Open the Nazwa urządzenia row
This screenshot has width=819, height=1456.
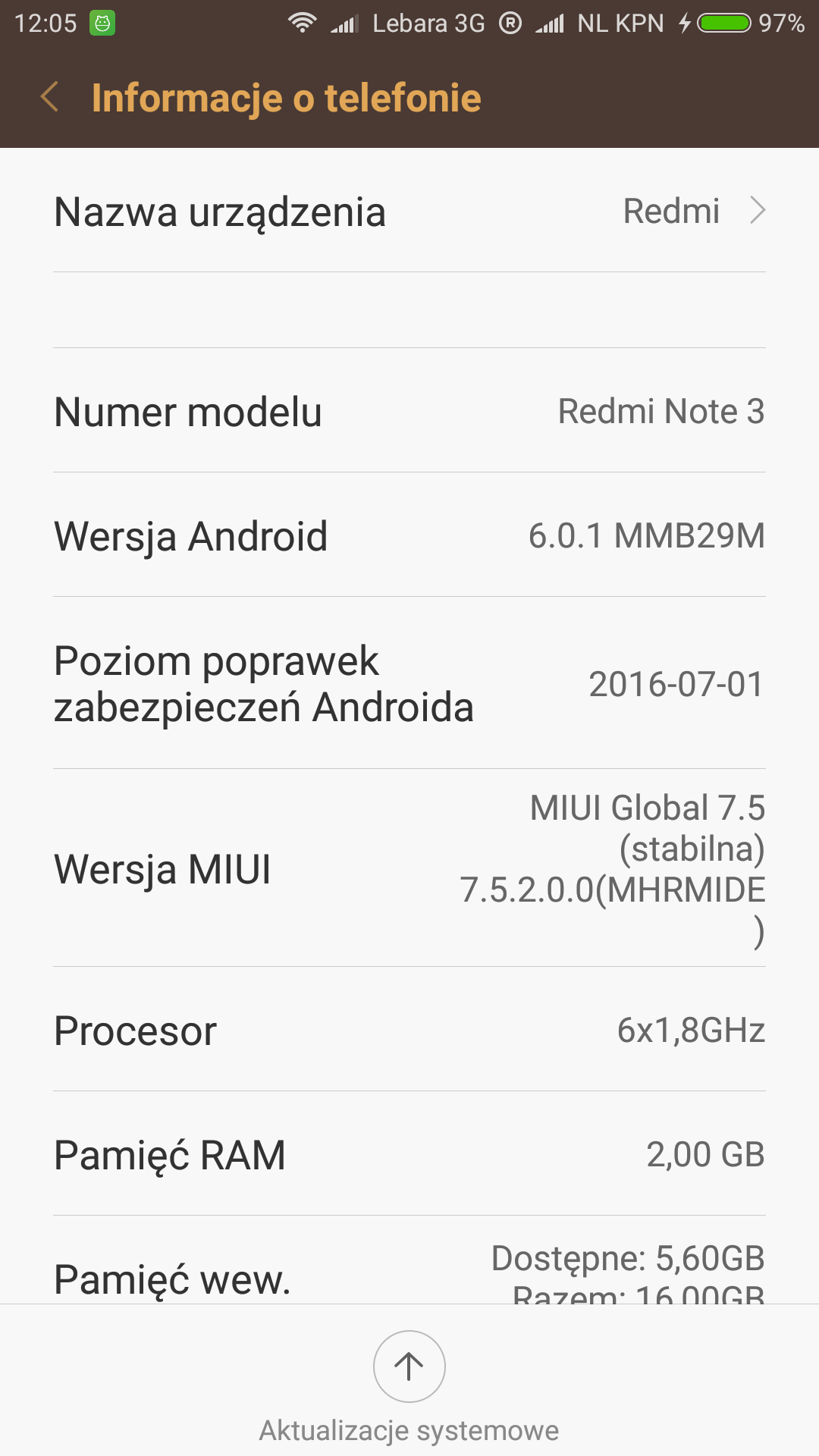pyautogui.click(x=409, y=211)
